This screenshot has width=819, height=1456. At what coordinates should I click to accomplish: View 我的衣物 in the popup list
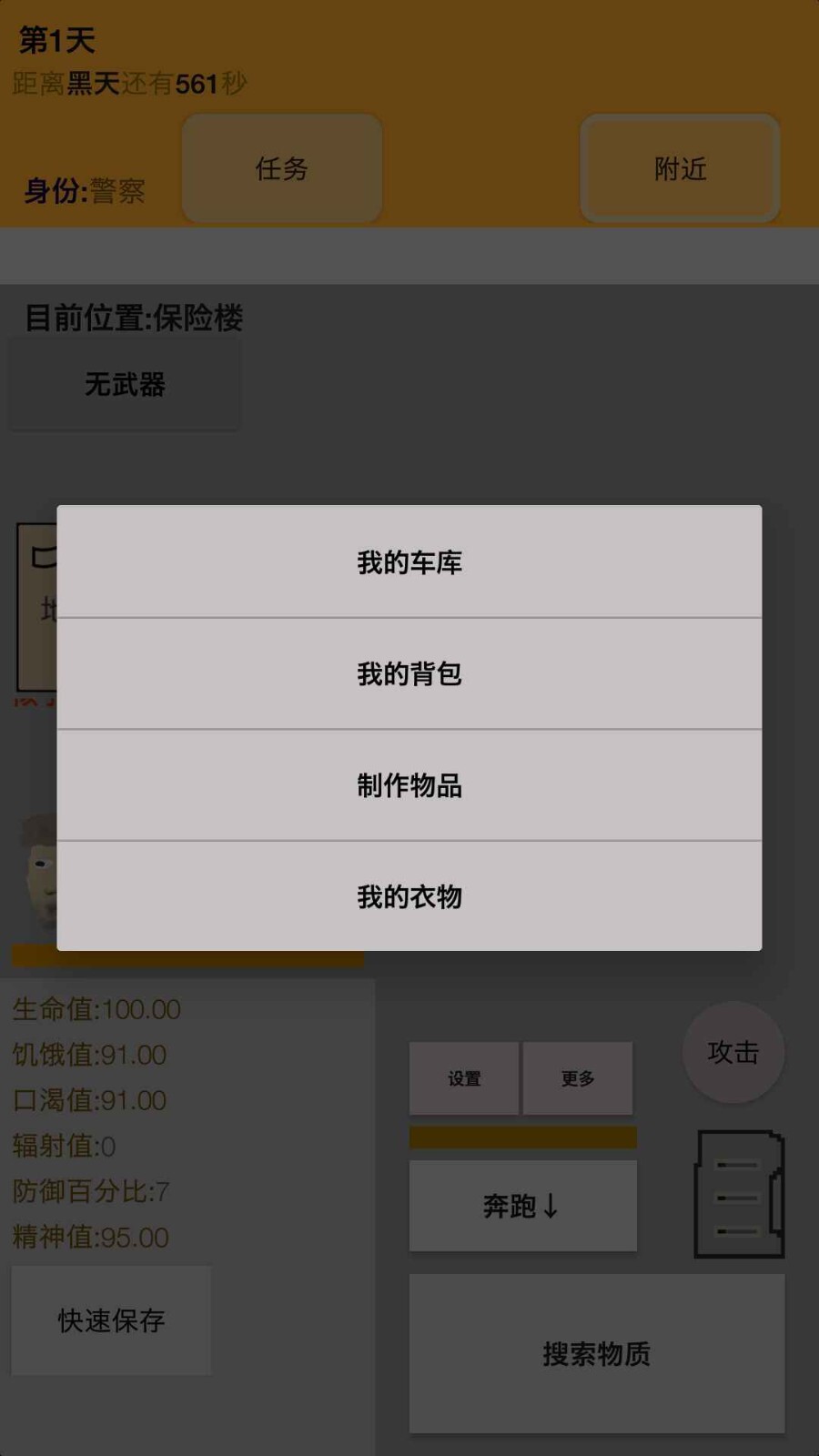[409, 896]
